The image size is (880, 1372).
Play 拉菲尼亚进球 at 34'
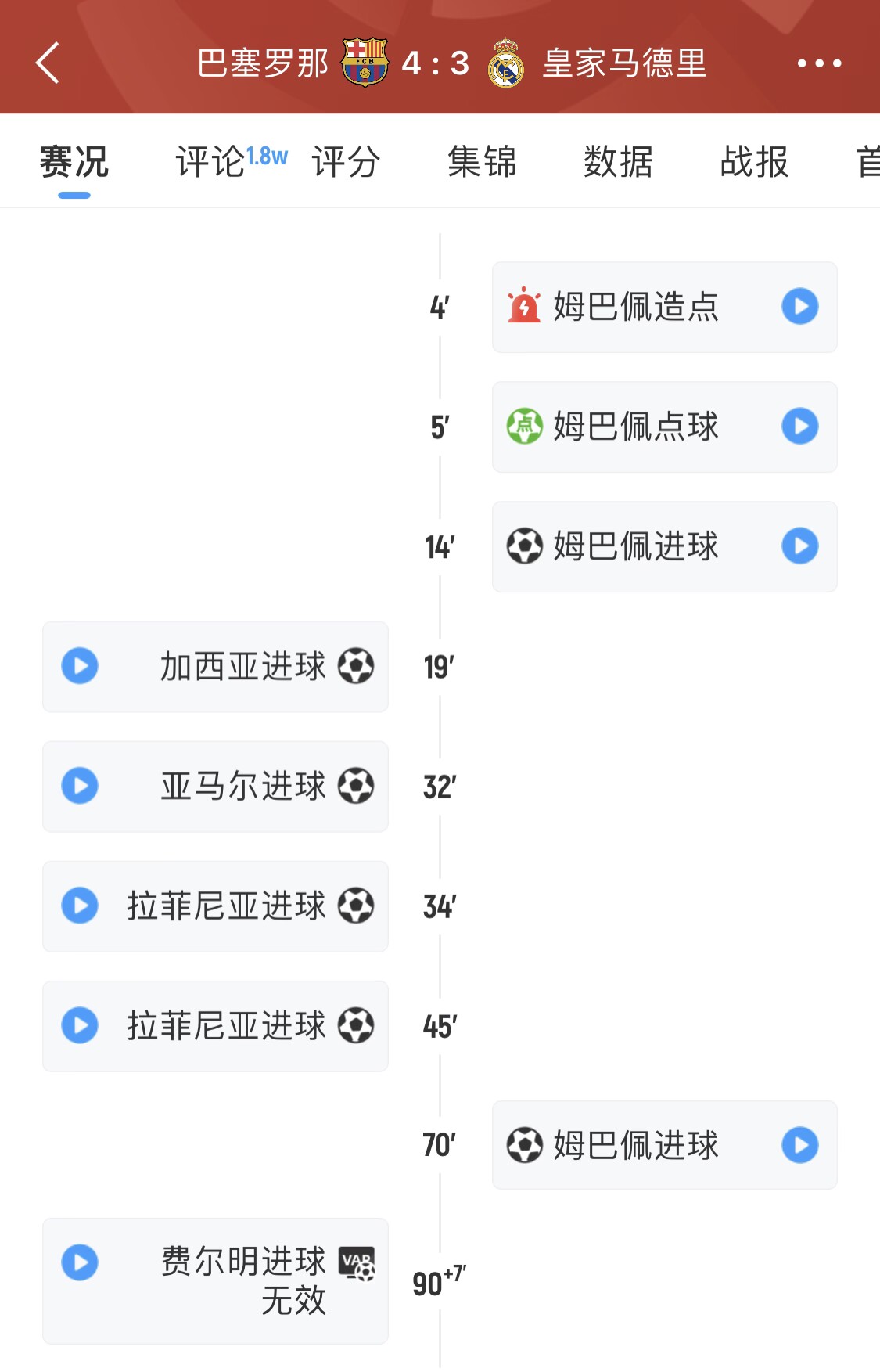coord(80,906)
